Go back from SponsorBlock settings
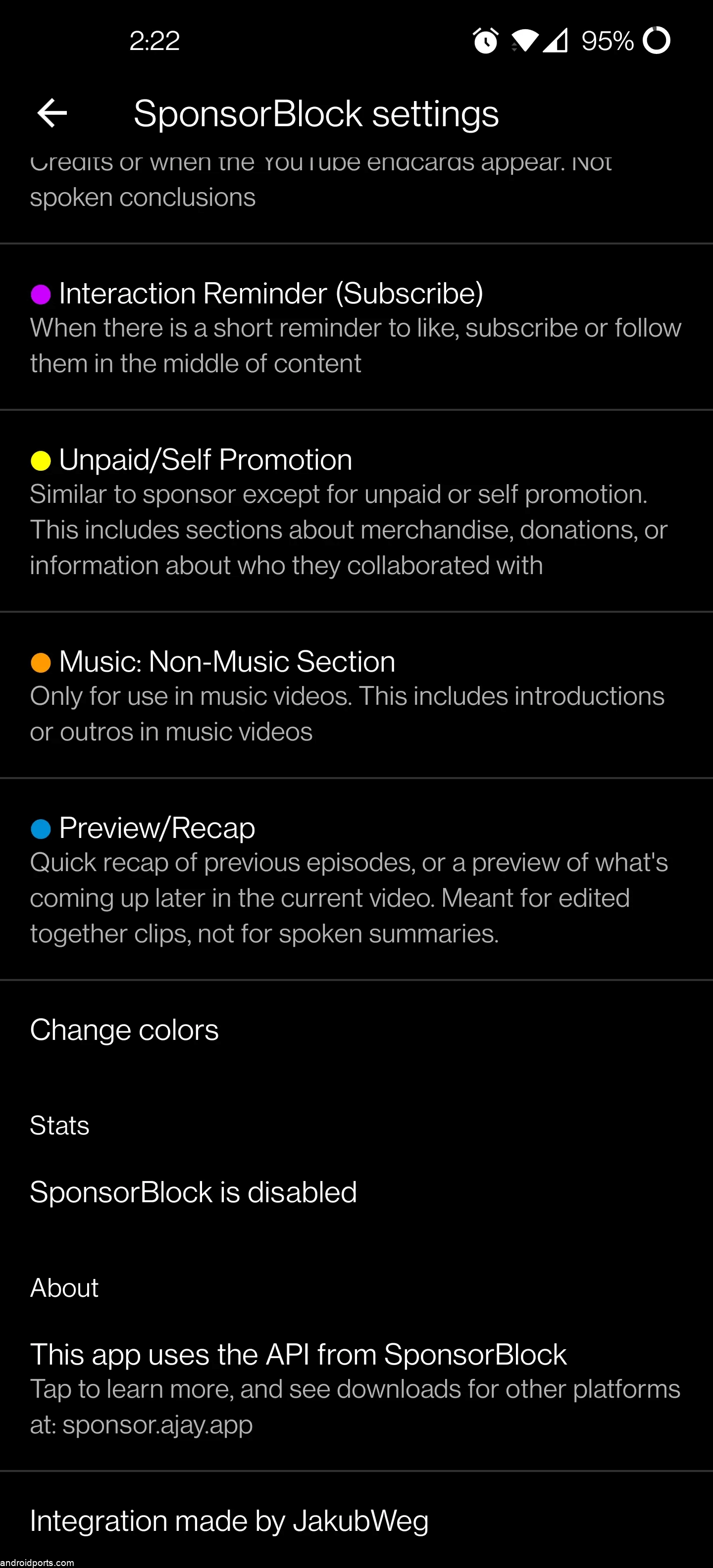713x1568 pixels. pyautogui.click(x=52, y=113)
